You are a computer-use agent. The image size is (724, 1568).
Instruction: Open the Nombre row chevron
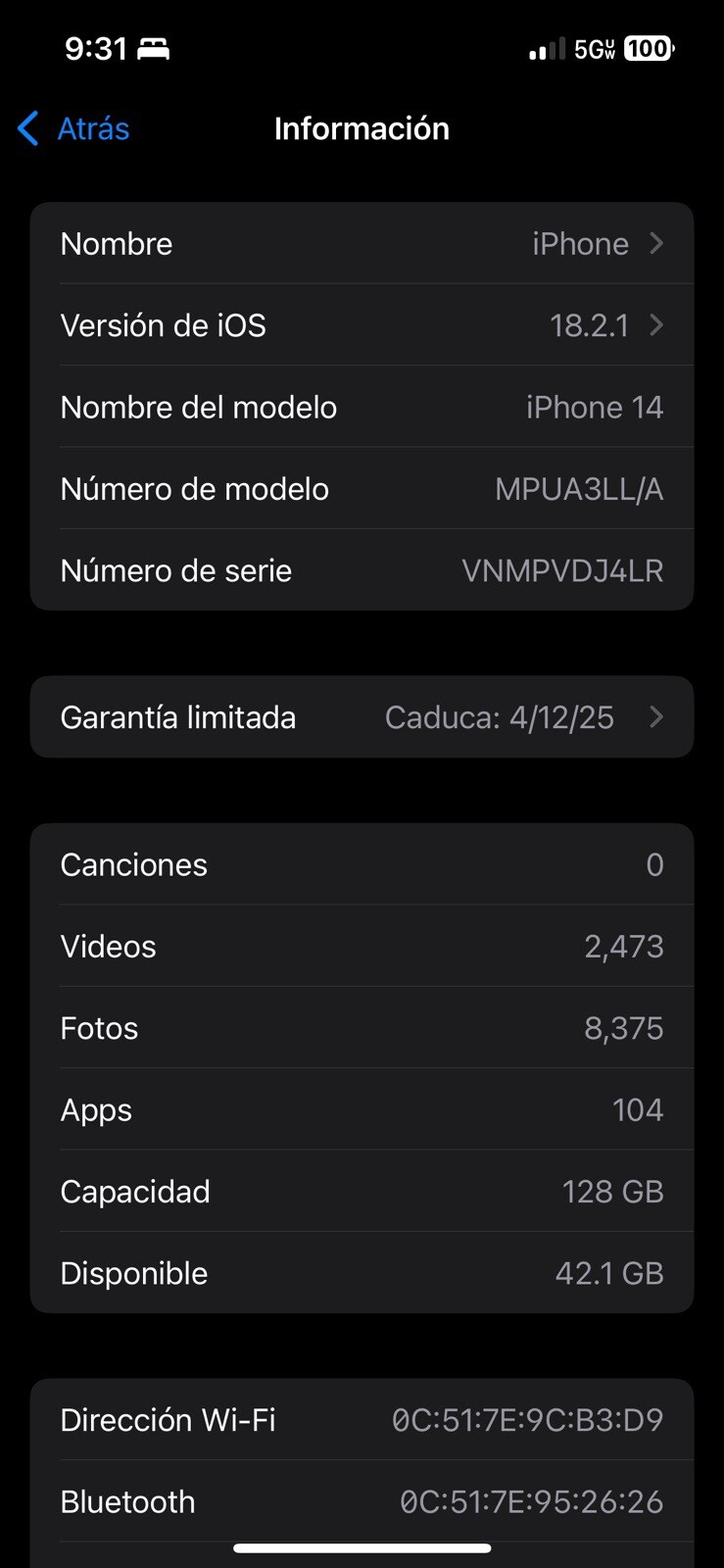(x=657, y=243)
